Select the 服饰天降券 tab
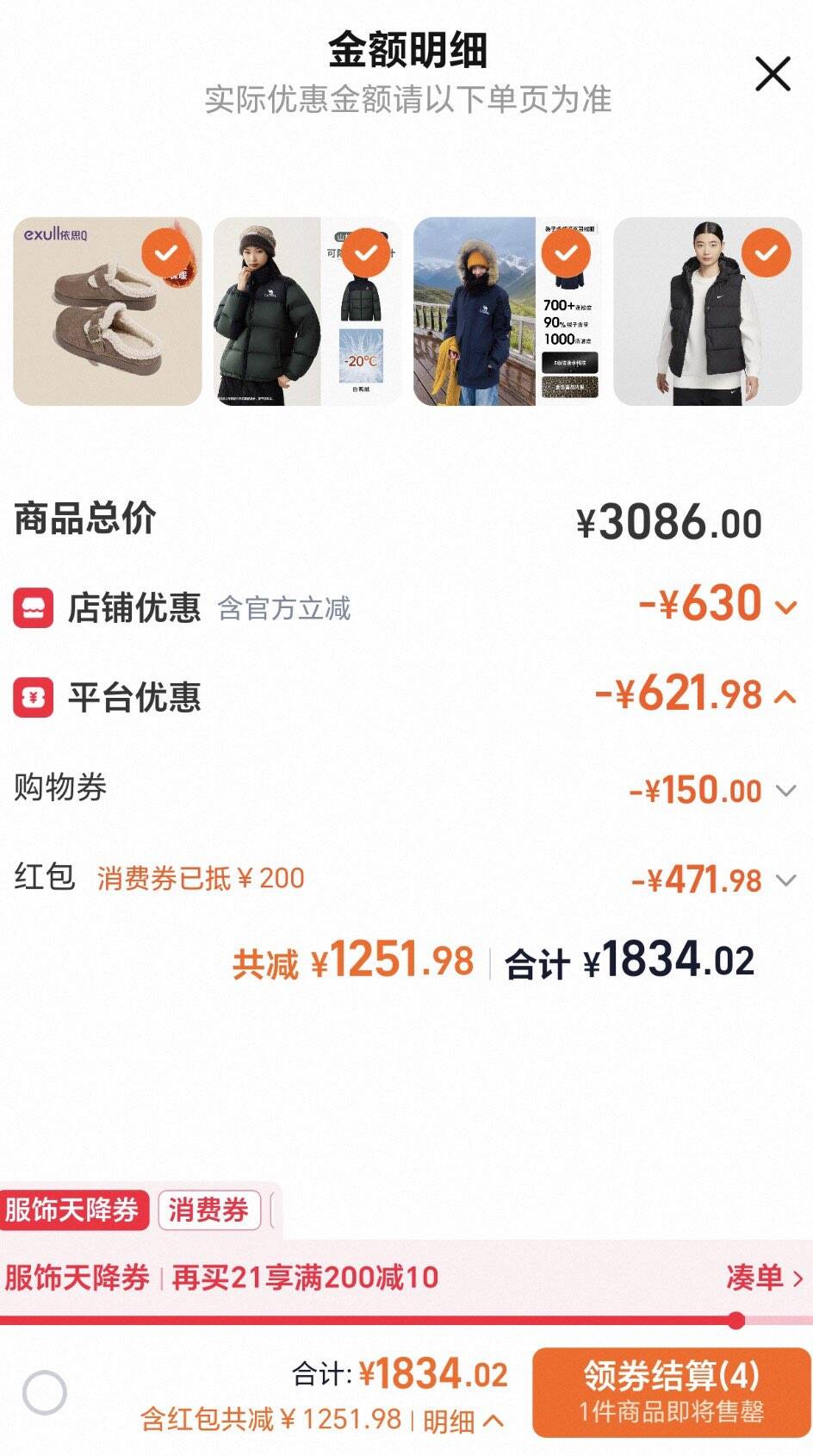The width and height of the screenshot is (813, 1456). [x=73, y=1210]
